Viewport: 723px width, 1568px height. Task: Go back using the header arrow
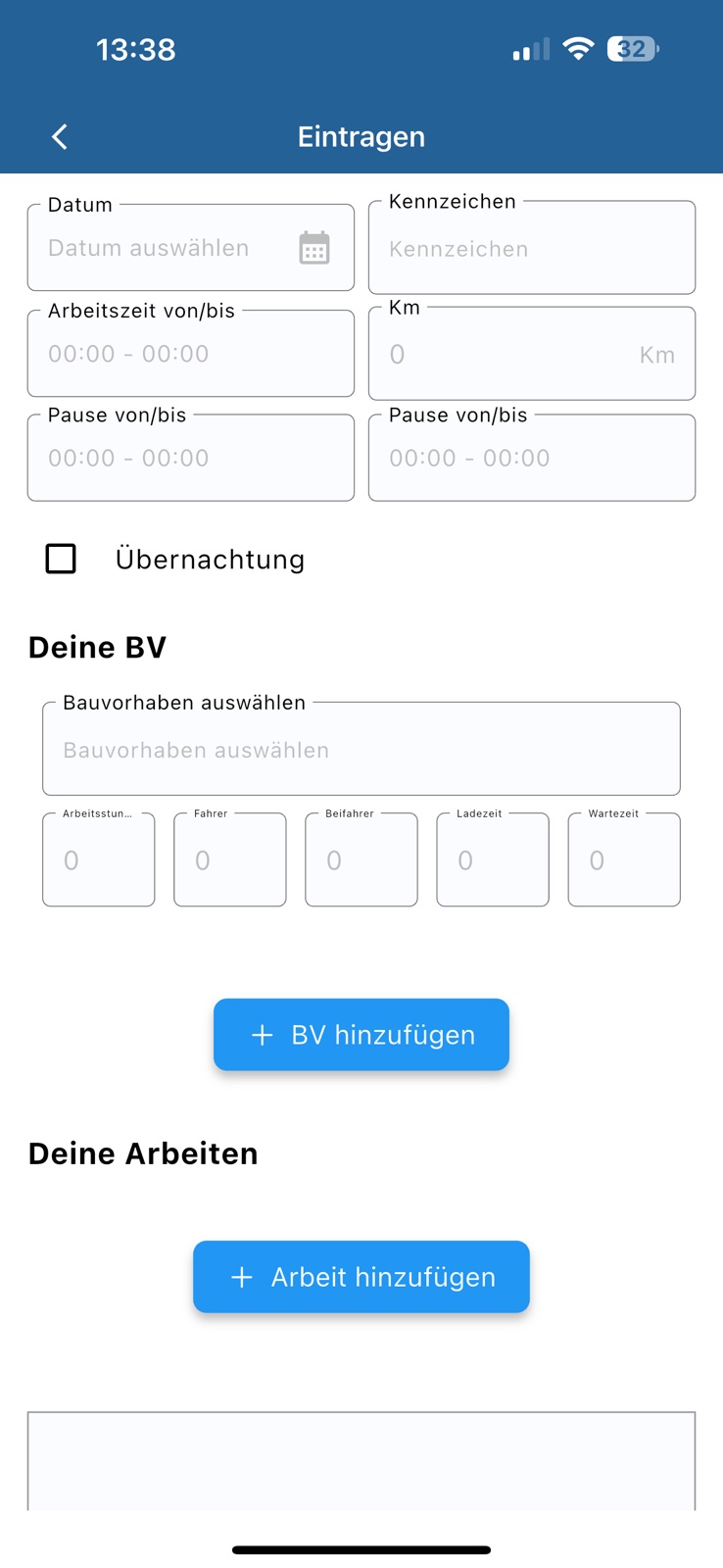coord(60,136)
